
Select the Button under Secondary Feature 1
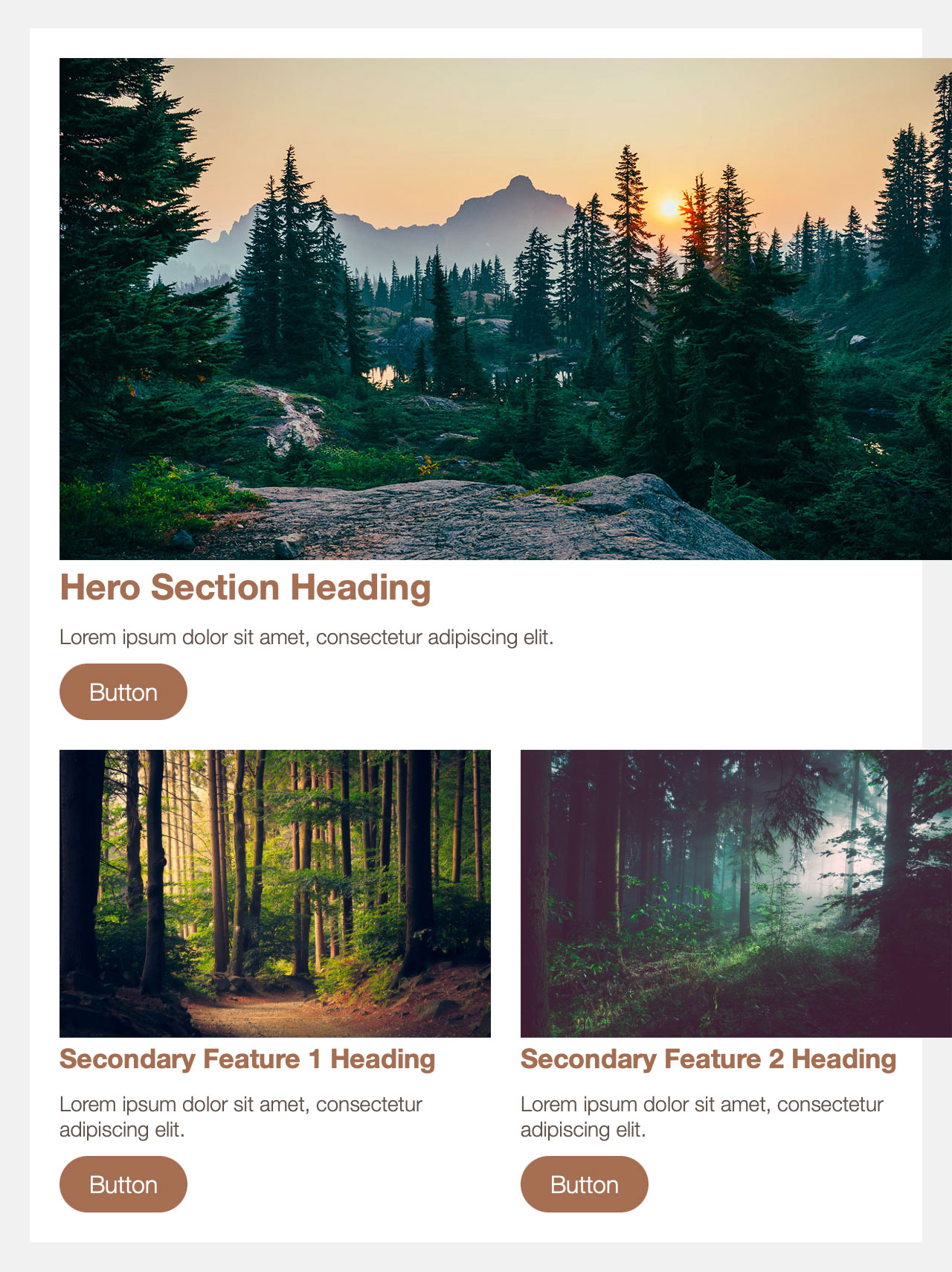[123, 1184]
